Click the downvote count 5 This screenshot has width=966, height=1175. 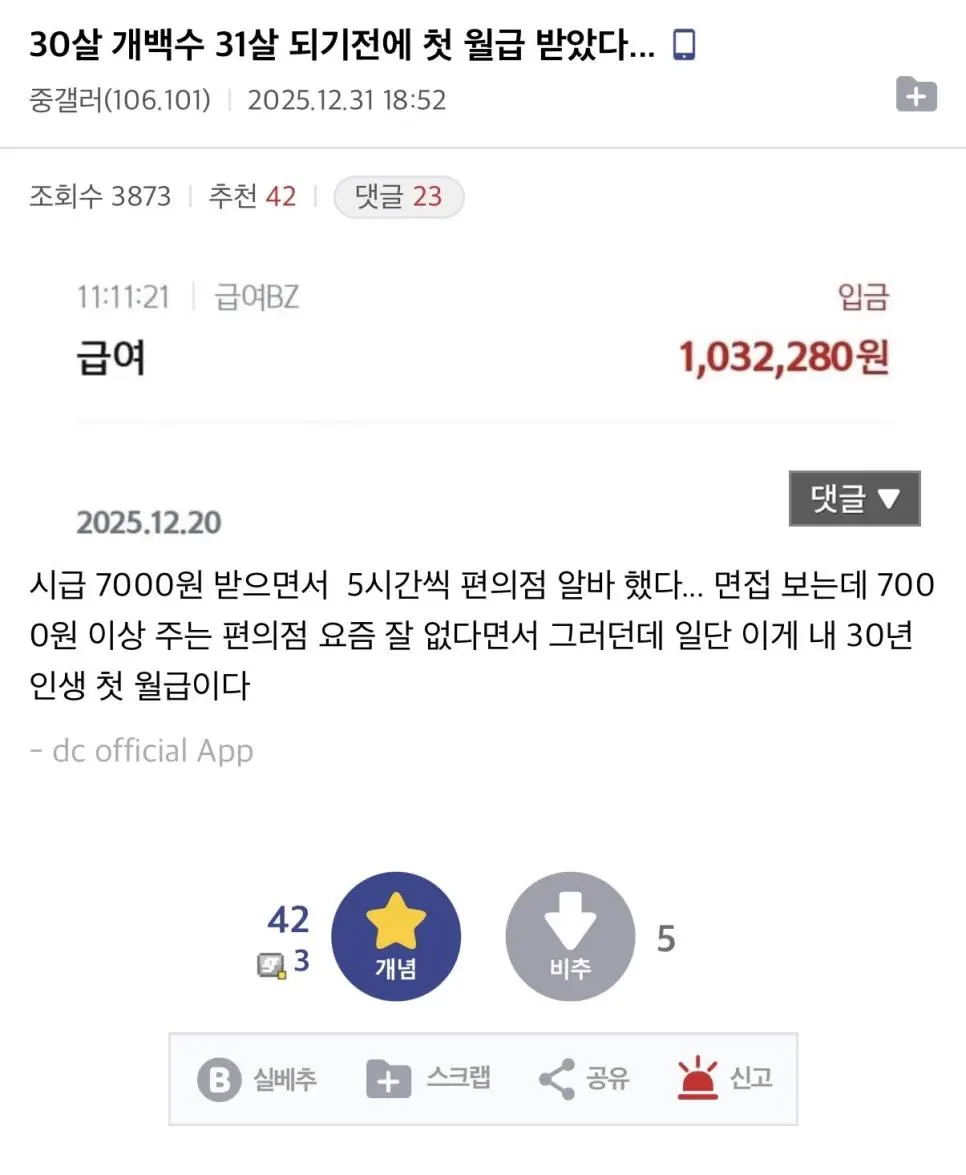[x=668, y=939]
